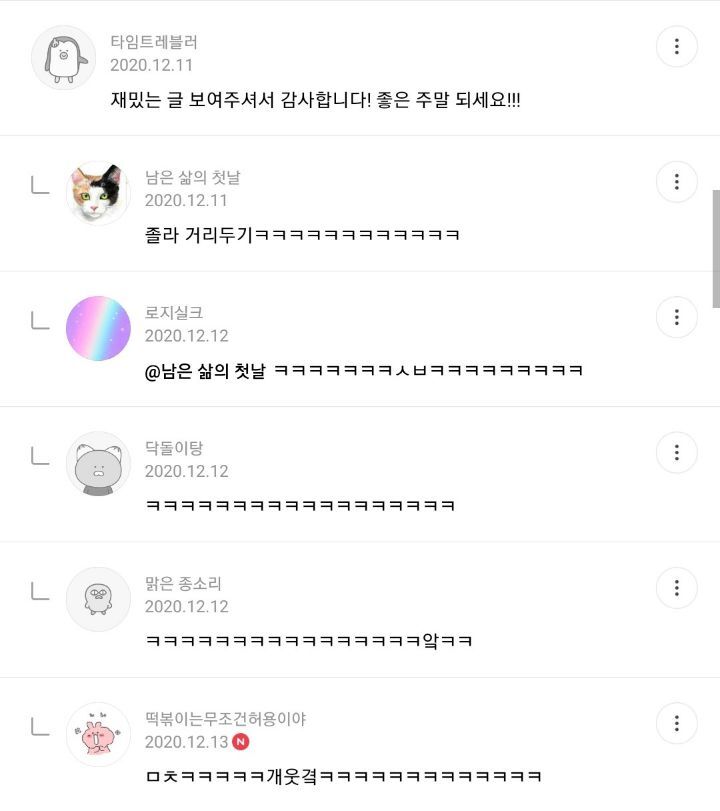Image resolution: width=720 pixels, height=811 pixels.
Task: Open 떡볶이는무조건허용이야's profile avatar
Action: coord(98,734)
